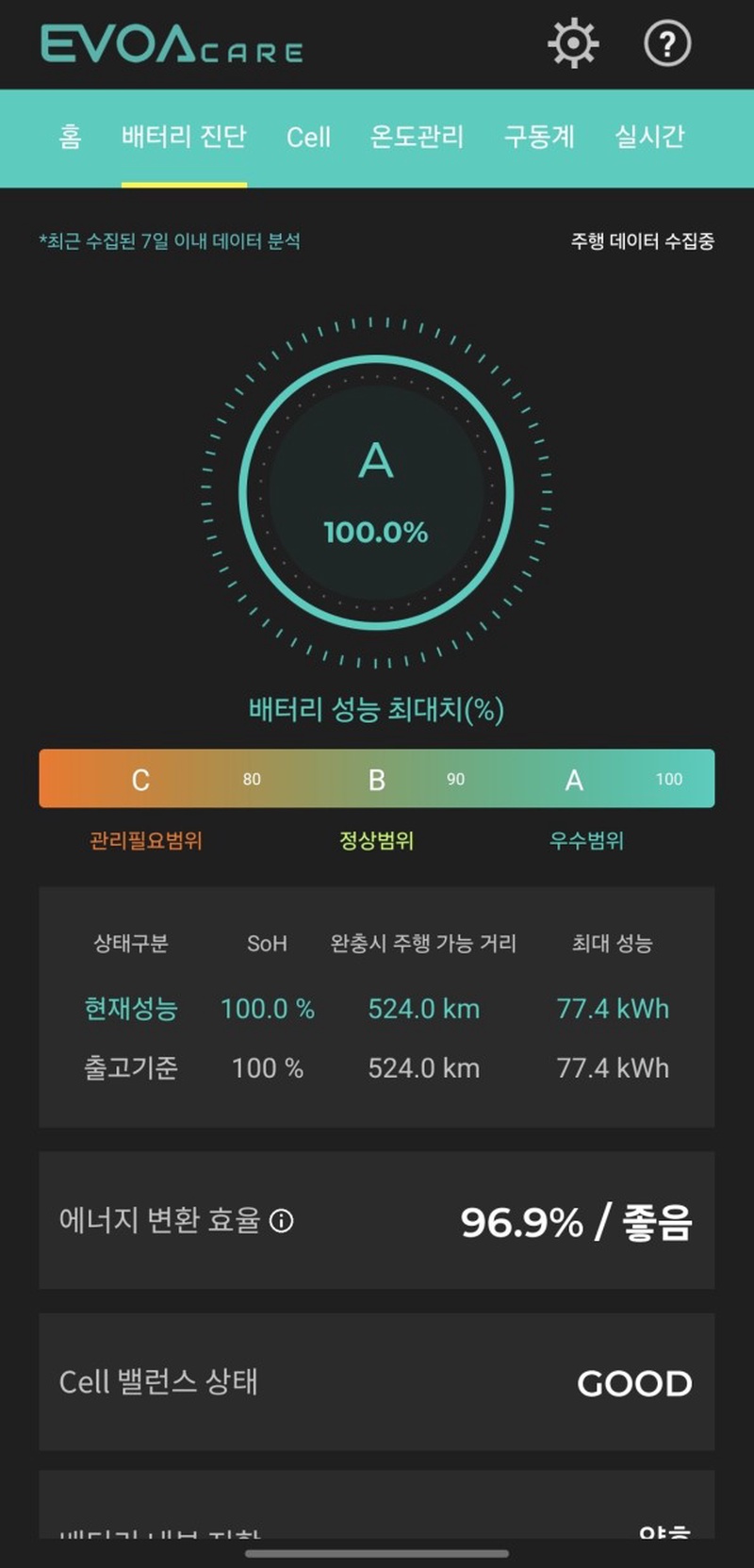This screenshot has width=754, height=1568.
Task: Switch to the 구동계 tab
Action: coord(539,137)
